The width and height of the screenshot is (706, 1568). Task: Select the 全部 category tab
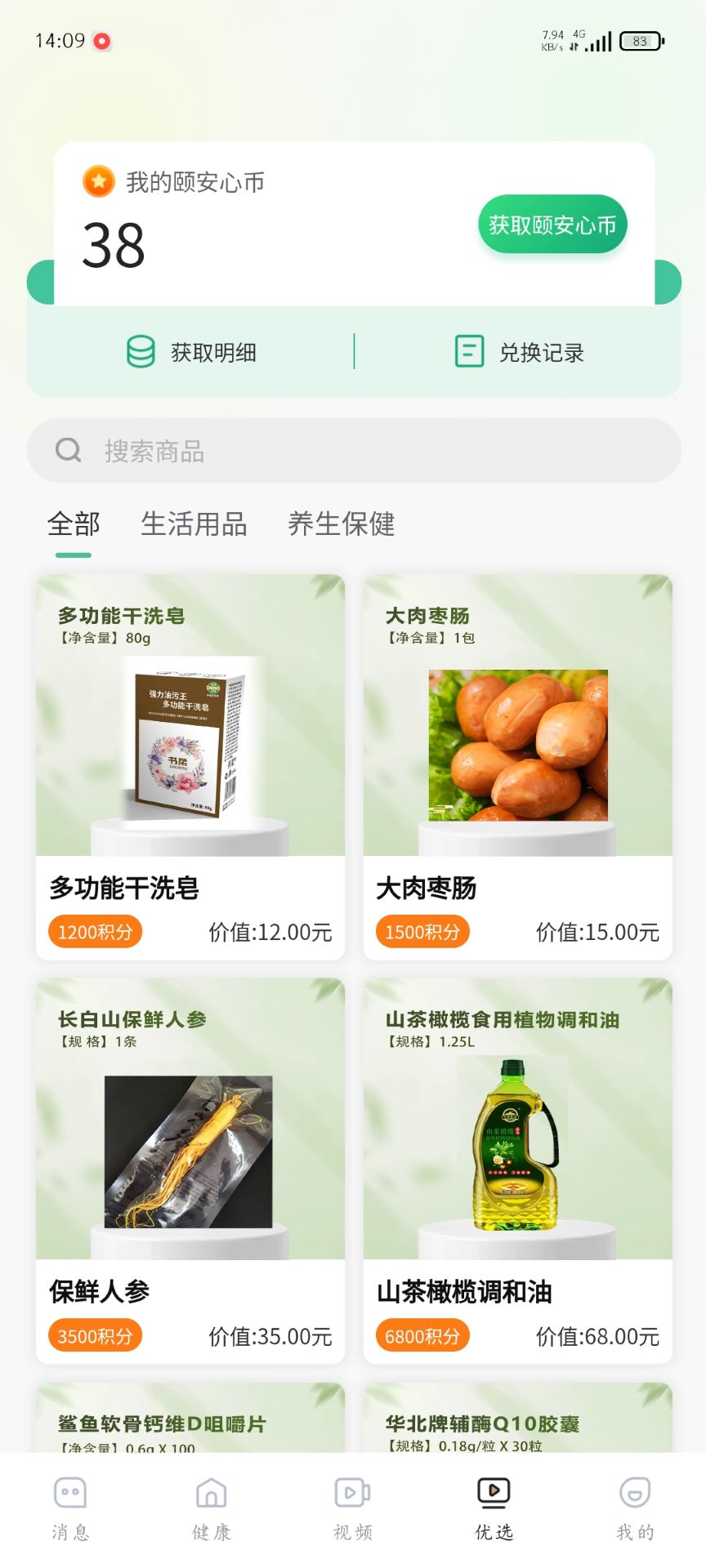73,524
